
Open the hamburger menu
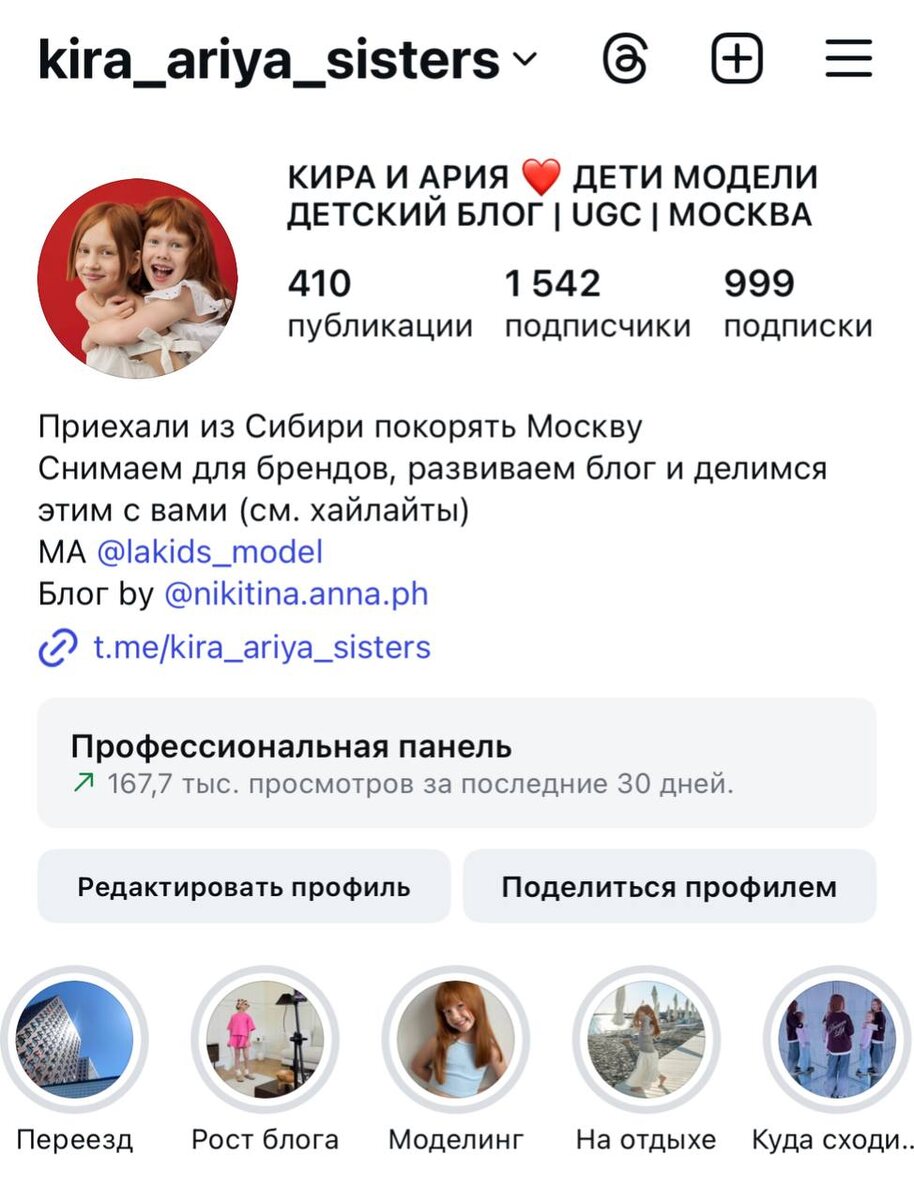coord(849,61)
